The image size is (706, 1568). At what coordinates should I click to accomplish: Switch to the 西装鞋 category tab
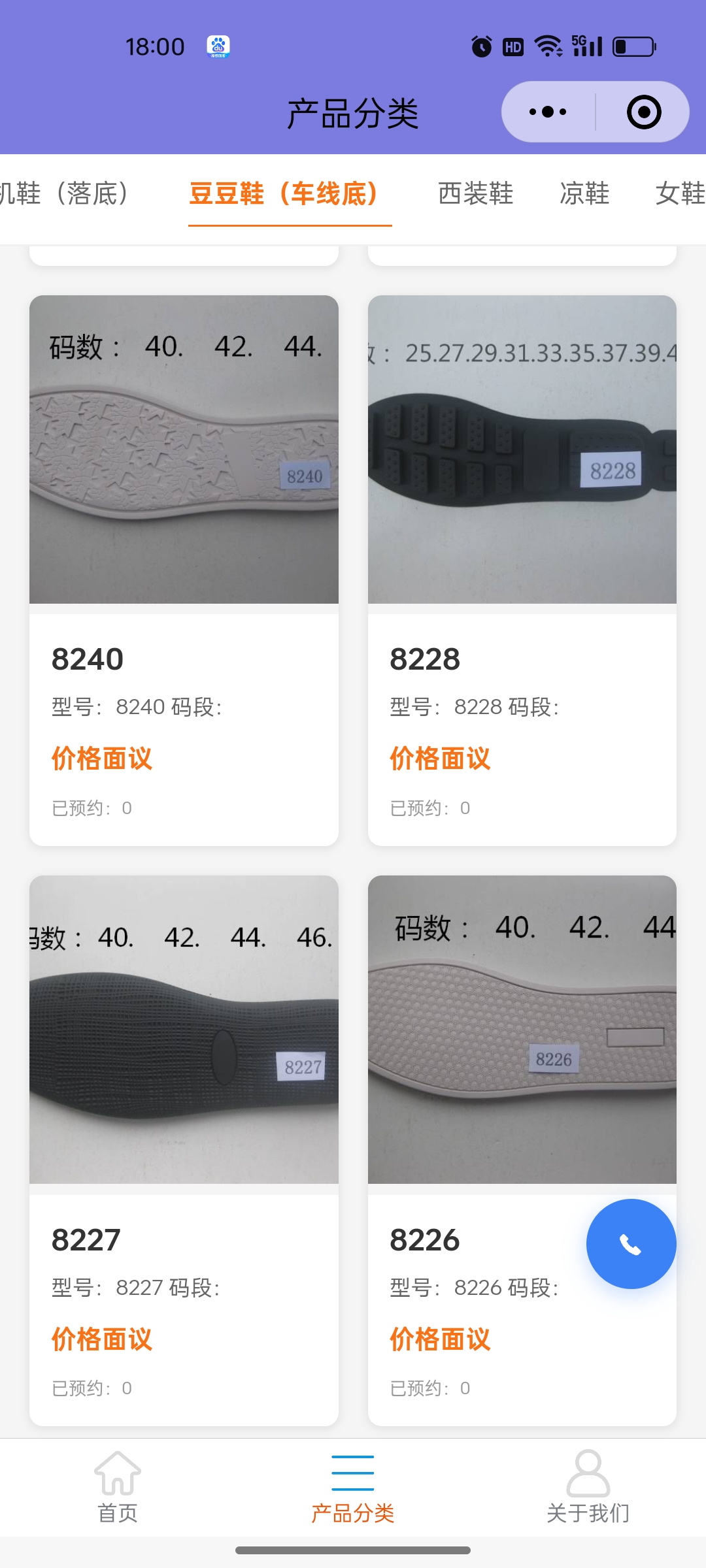point(476,193)
